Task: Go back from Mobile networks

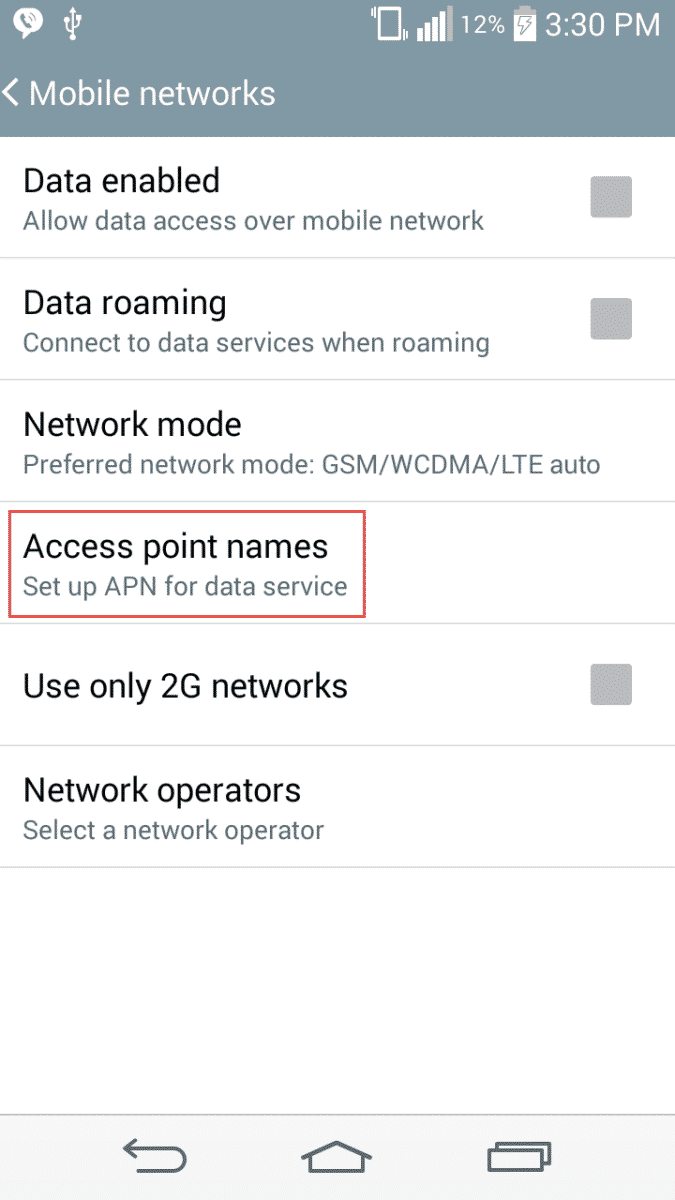Action: click(x=14, y=93)
